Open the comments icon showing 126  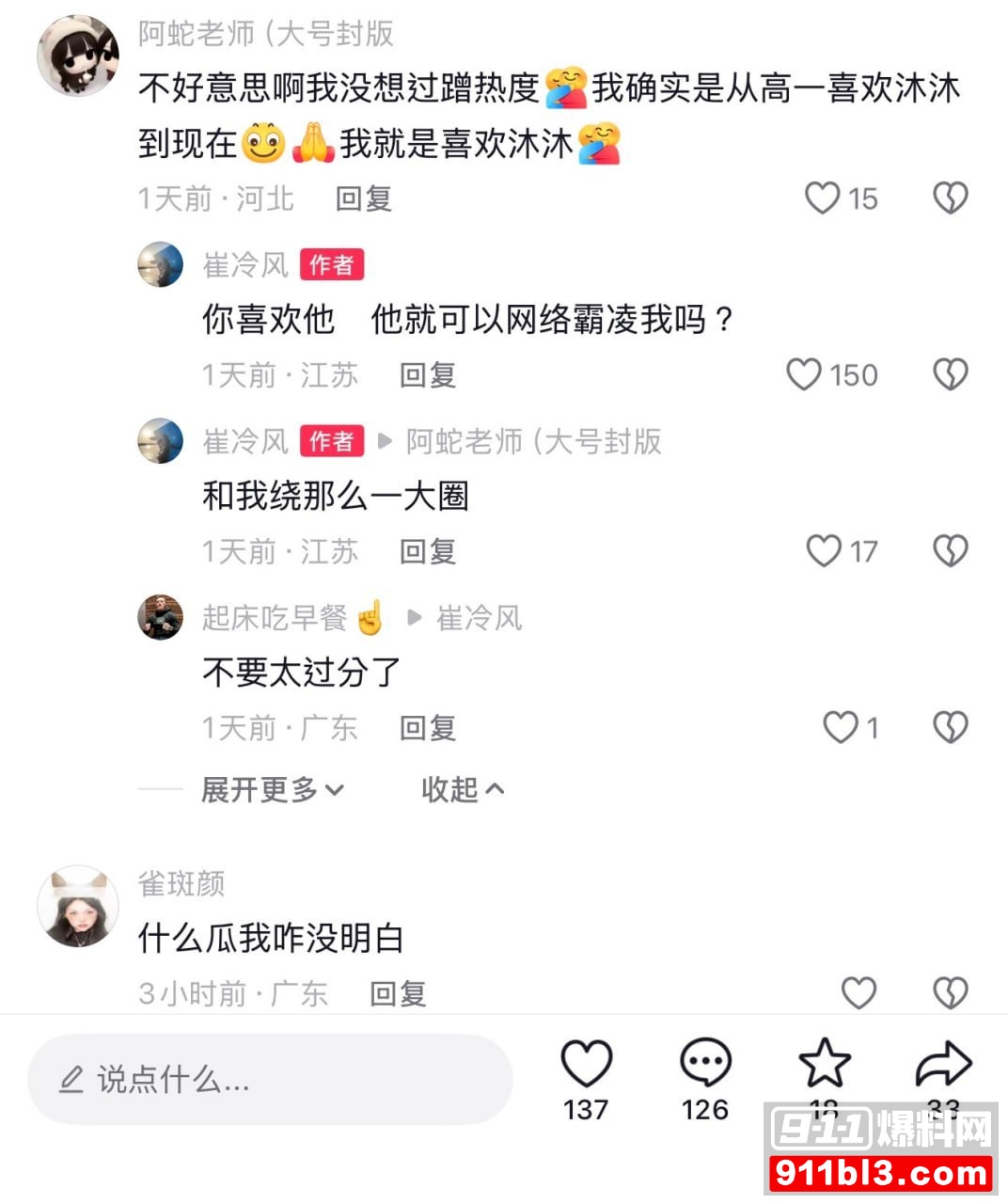coord(703,1065)
